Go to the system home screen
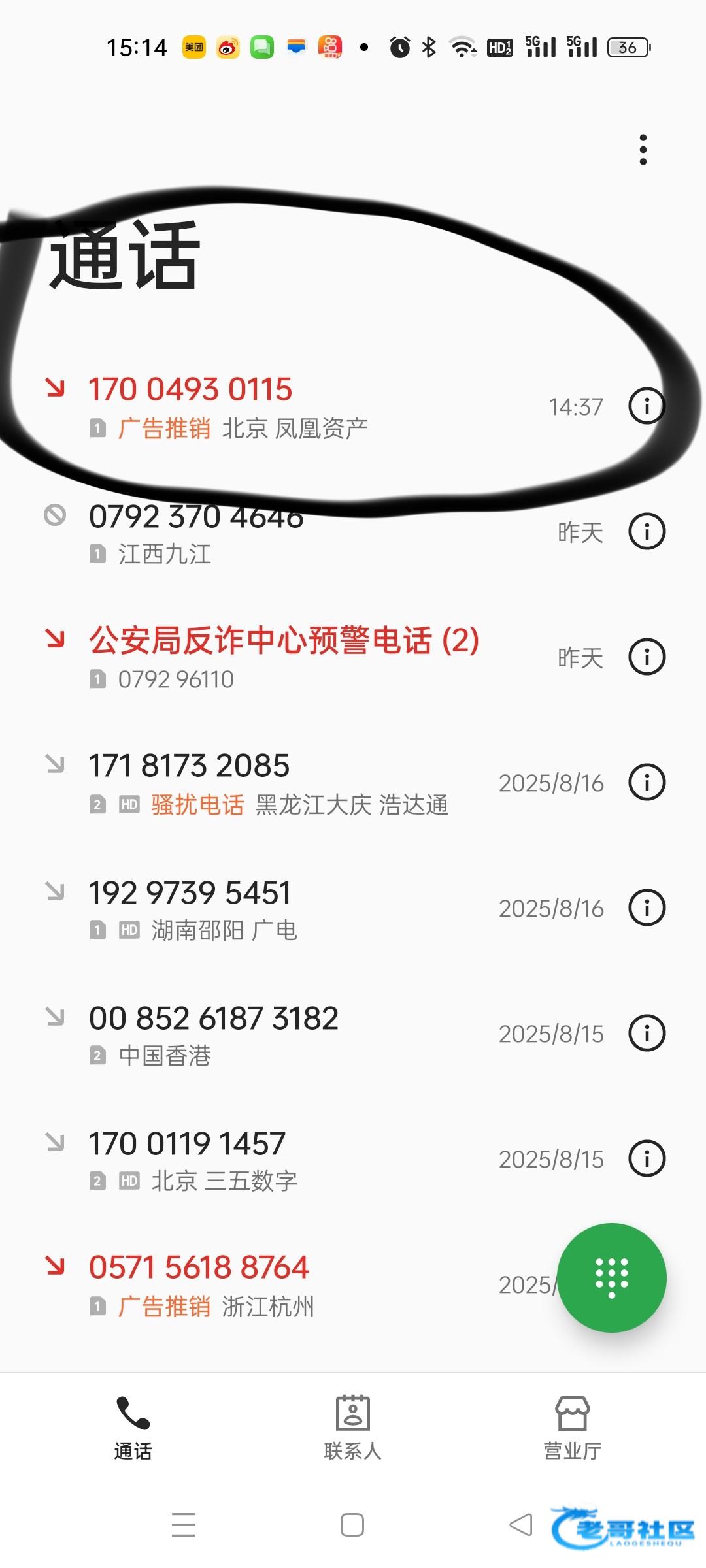 coord(352,1525)
